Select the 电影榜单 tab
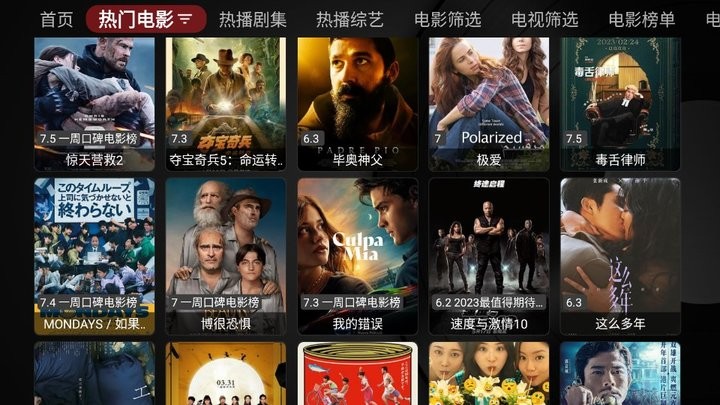Screen dimensions: 720x405 (641, 19)
